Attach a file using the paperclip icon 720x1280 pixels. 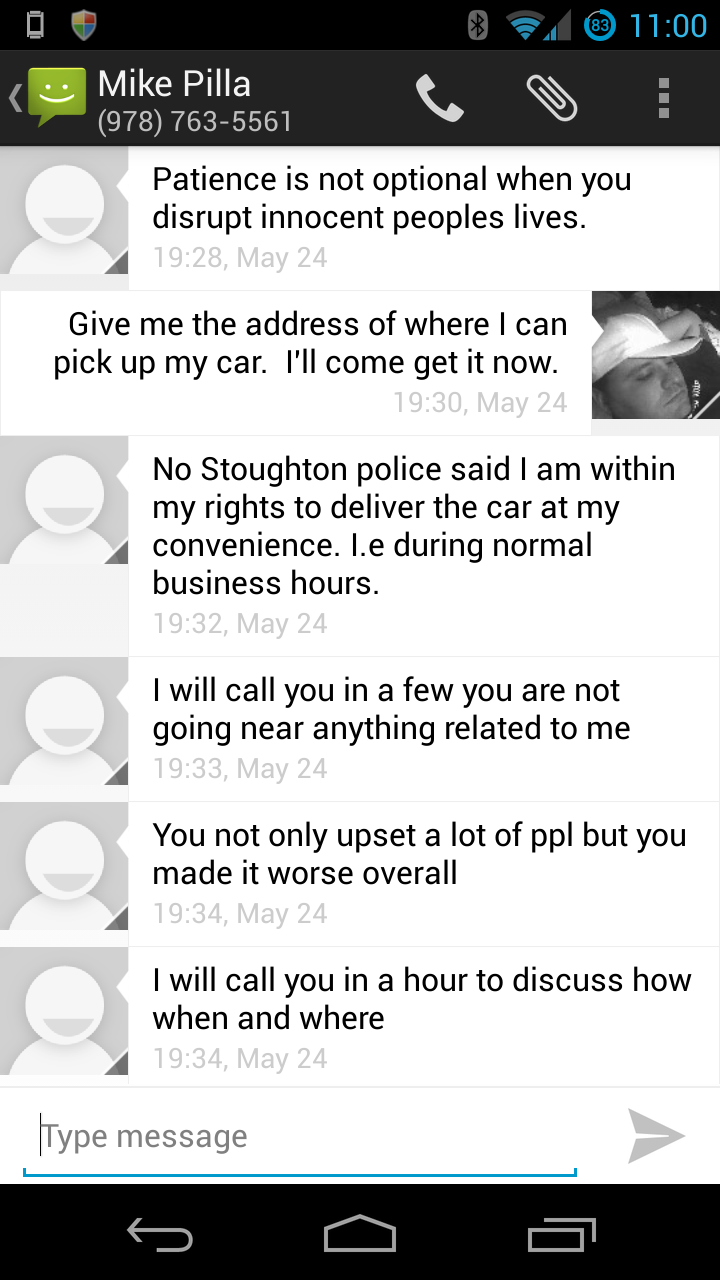552,98
